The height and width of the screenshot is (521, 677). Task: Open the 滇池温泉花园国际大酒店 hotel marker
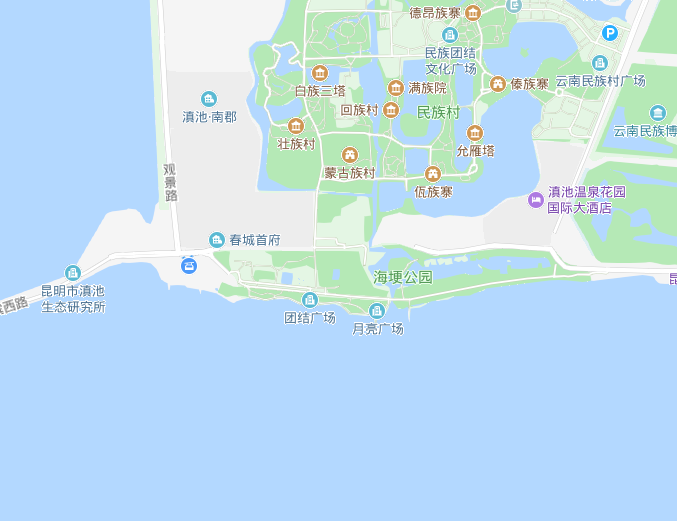[x=536, y=200]
